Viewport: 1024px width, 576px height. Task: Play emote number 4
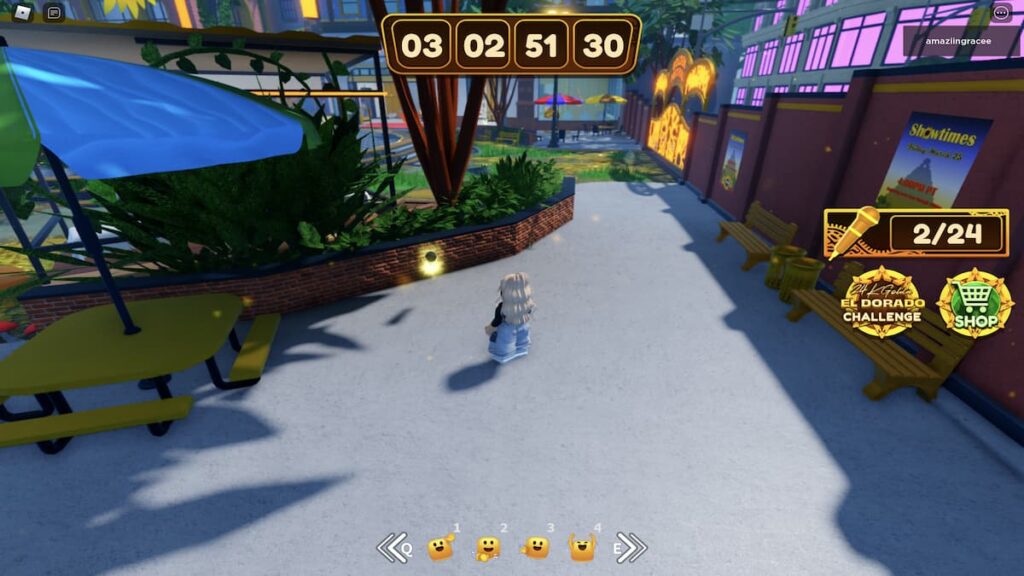[581, 547]
